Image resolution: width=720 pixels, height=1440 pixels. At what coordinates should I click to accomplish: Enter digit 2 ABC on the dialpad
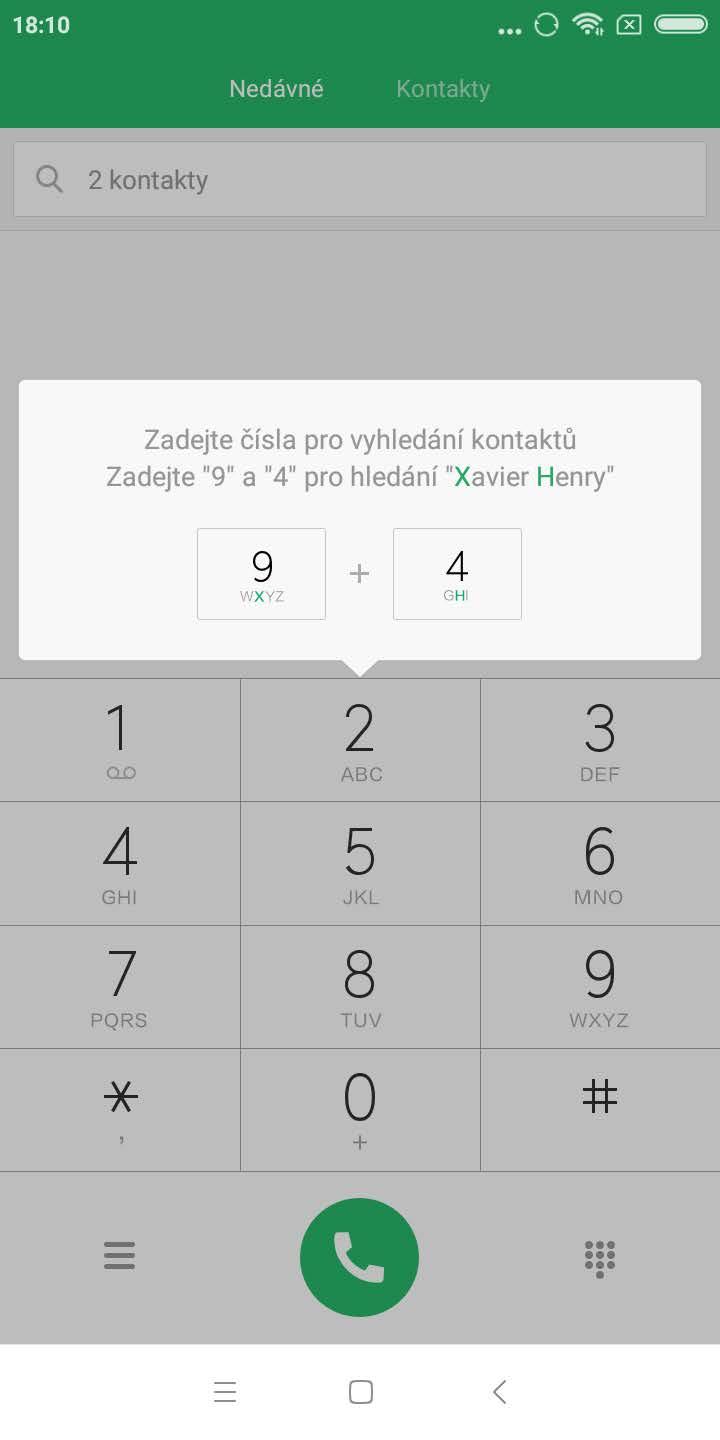coord(360,740)
